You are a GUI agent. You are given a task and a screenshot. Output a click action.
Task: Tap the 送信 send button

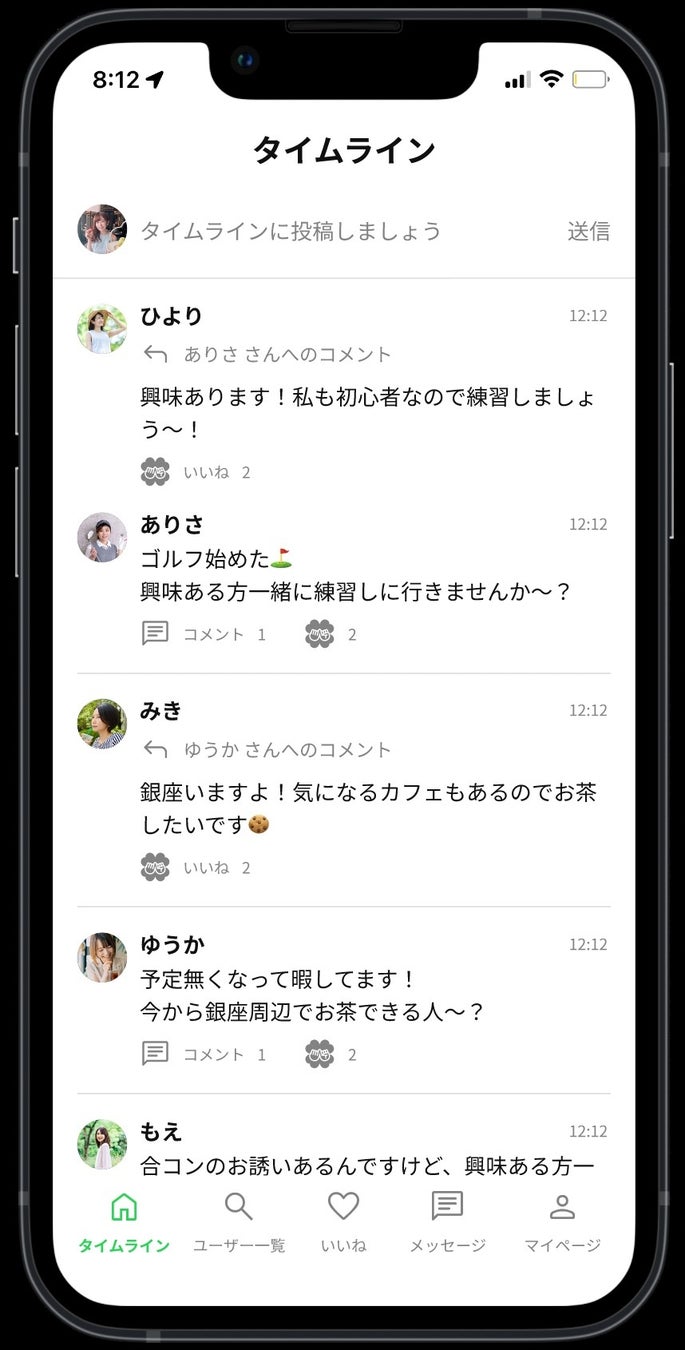588,231
